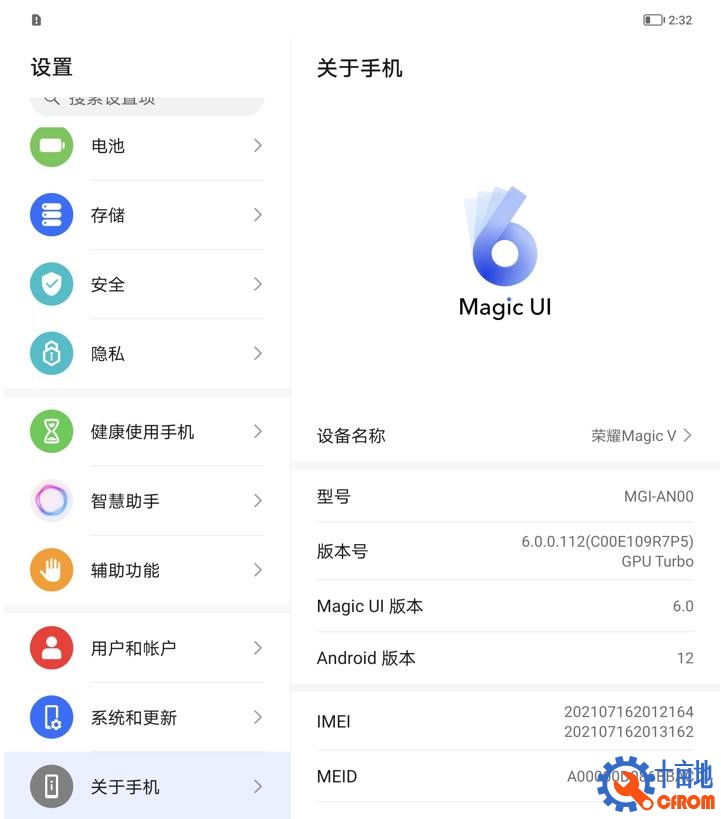Edit the 设备名称 device name 荣耀Magic V
Image resolution: width=721 pixels, height=819 pixels.
[504, 436]
